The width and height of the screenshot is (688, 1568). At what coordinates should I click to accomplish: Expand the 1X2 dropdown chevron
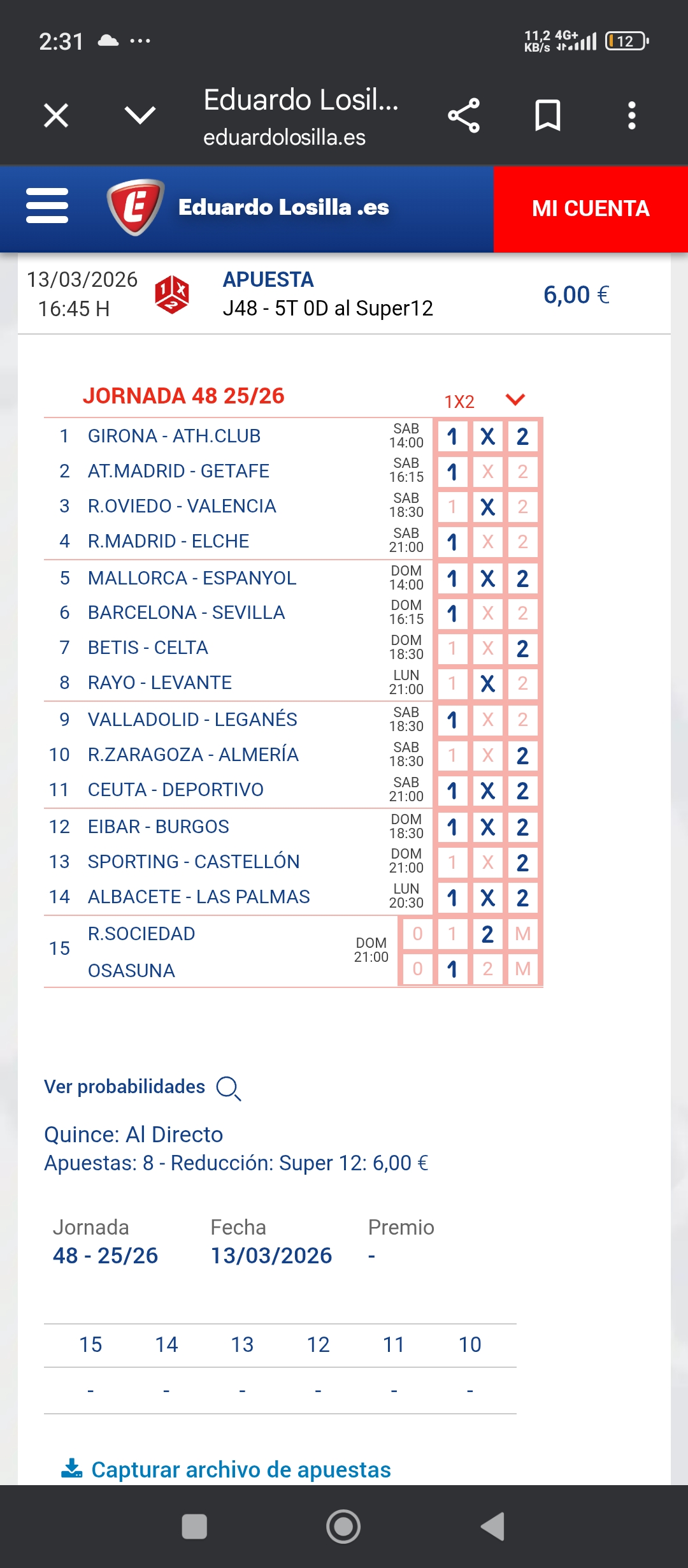[515, 400]
